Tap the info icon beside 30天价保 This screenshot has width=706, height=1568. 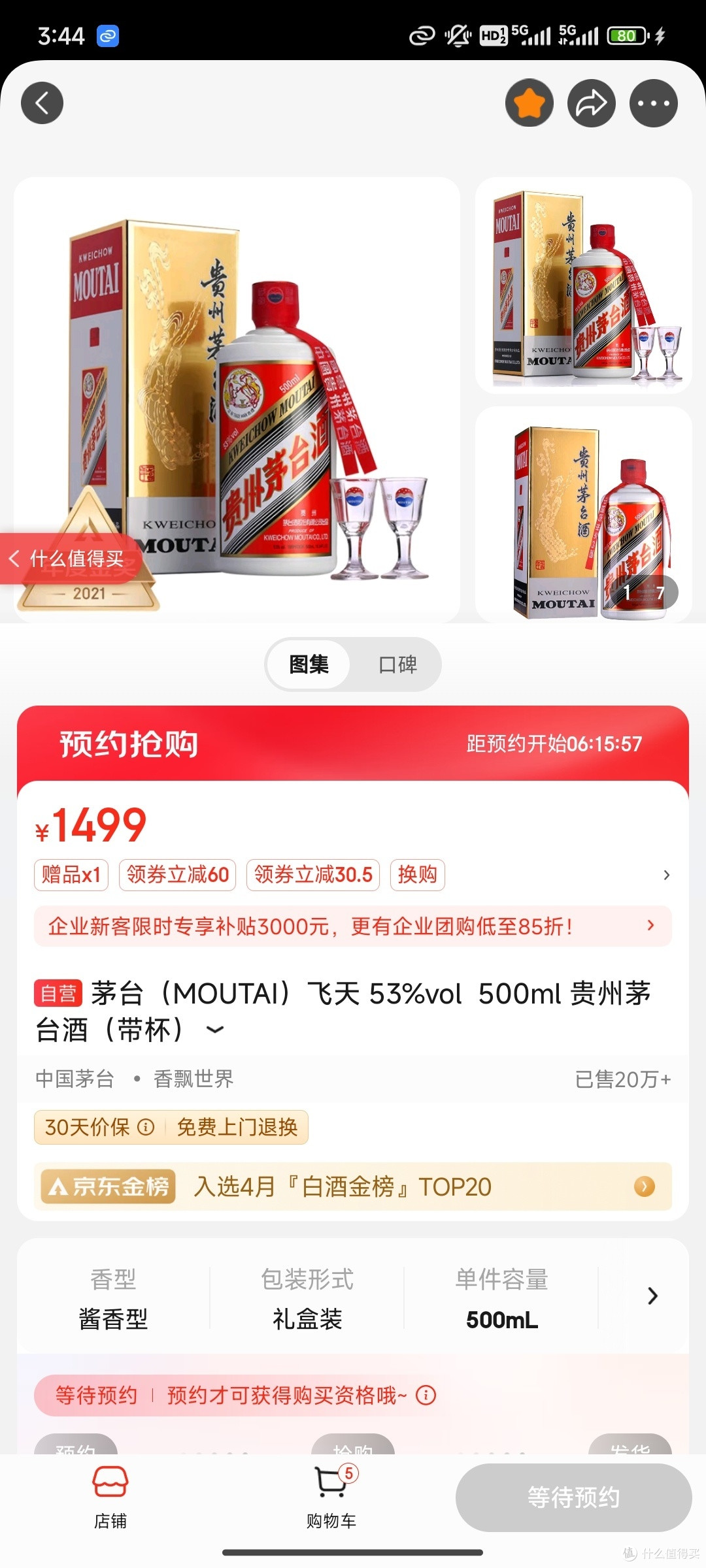click(146, 1127)
